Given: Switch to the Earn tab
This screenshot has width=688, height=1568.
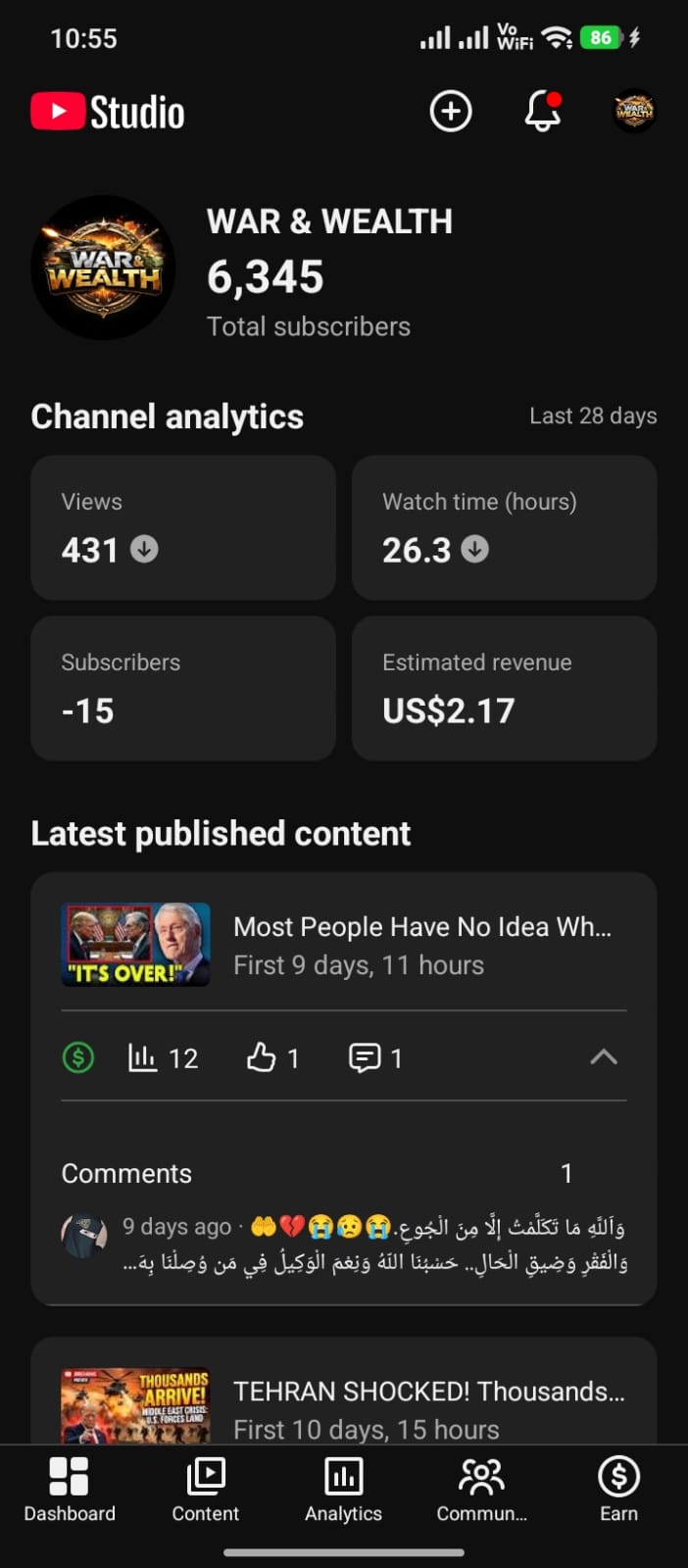Looking at the screenshot, I should click(x=618, y=1489).
